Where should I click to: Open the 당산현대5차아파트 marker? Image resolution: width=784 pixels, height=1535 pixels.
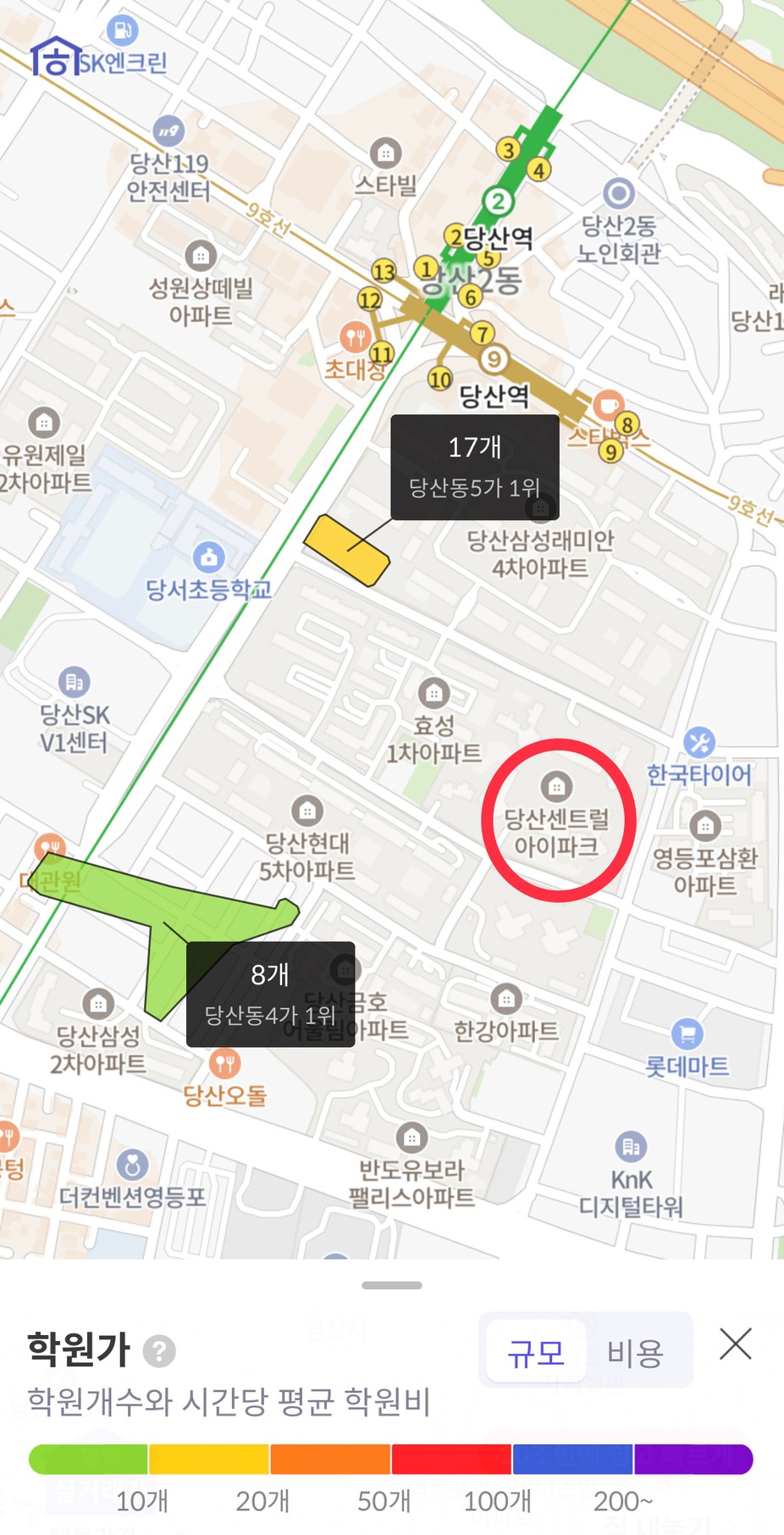pos(306,812)
